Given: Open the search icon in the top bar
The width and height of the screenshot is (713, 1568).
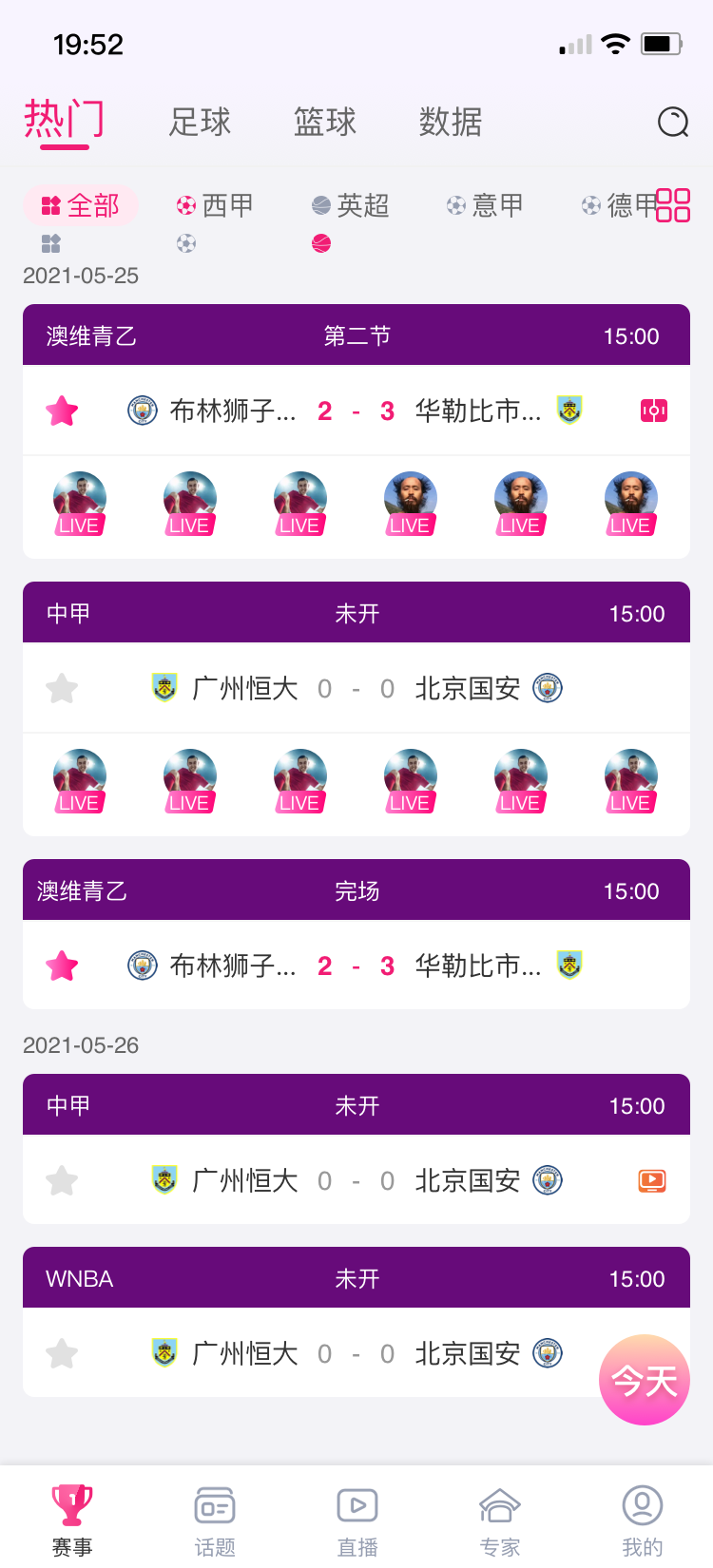Looking at the screenshot, I should pyautogui.click(x=673, y=123).
